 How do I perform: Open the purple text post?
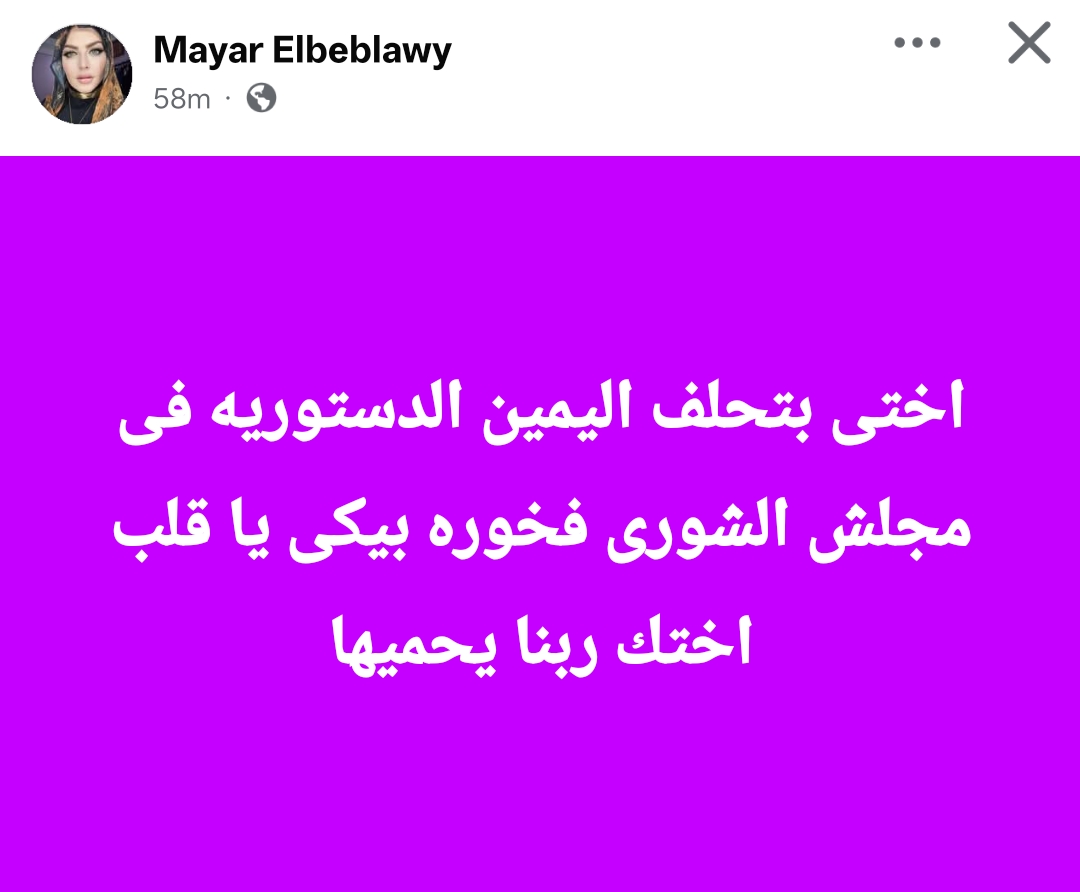tap(540, 523)
